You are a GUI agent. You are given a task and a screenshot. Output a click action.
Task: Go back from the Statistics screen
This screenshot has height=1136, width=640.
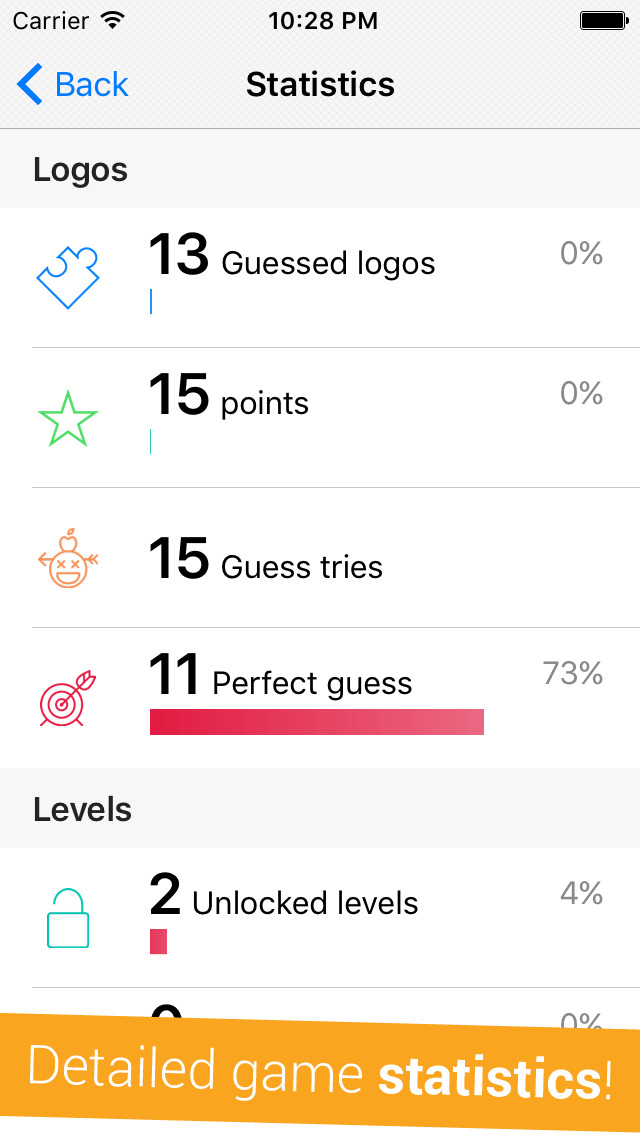[x=72, y=84]
